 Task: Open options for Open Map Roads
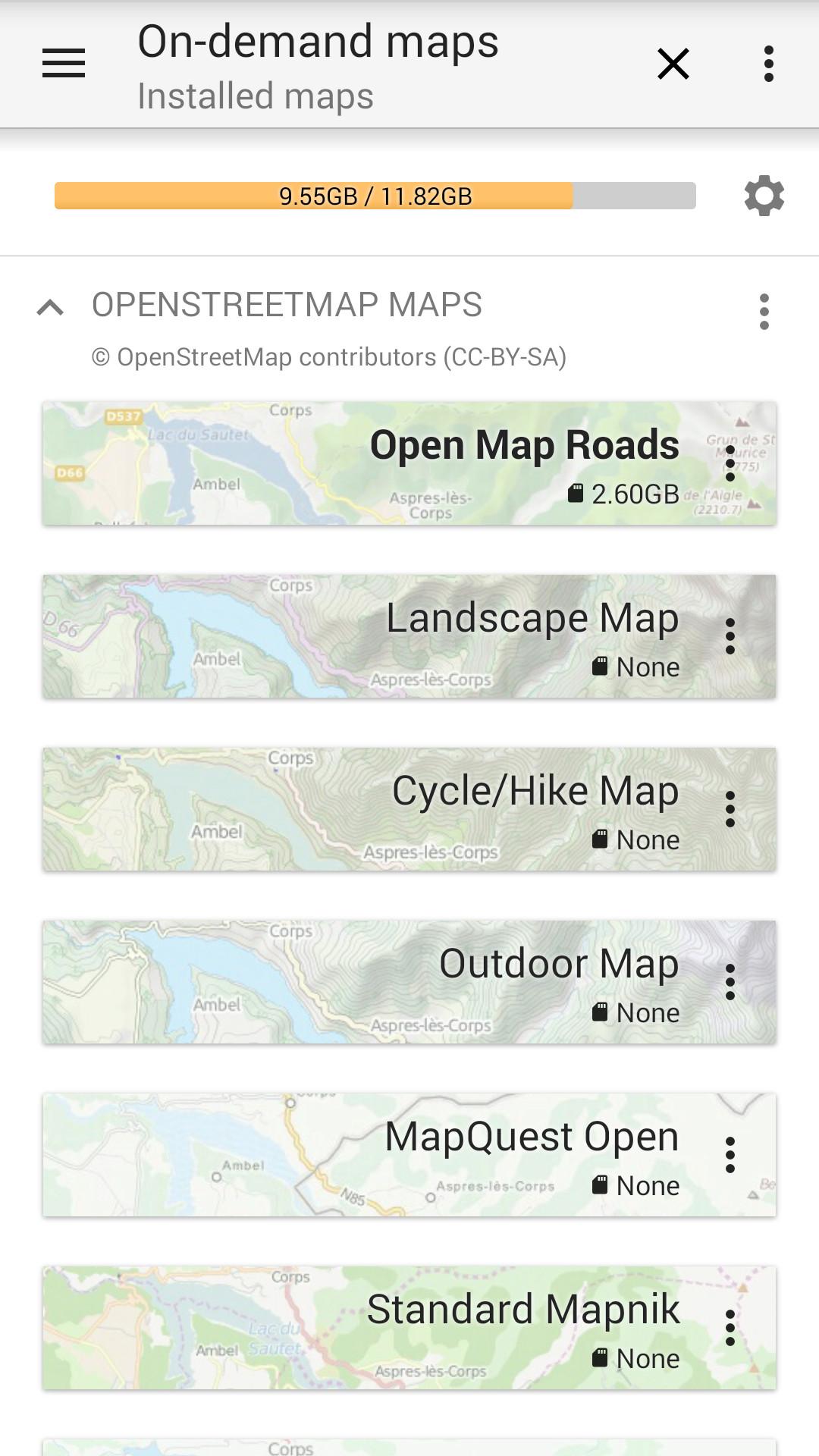click(730, 463)
